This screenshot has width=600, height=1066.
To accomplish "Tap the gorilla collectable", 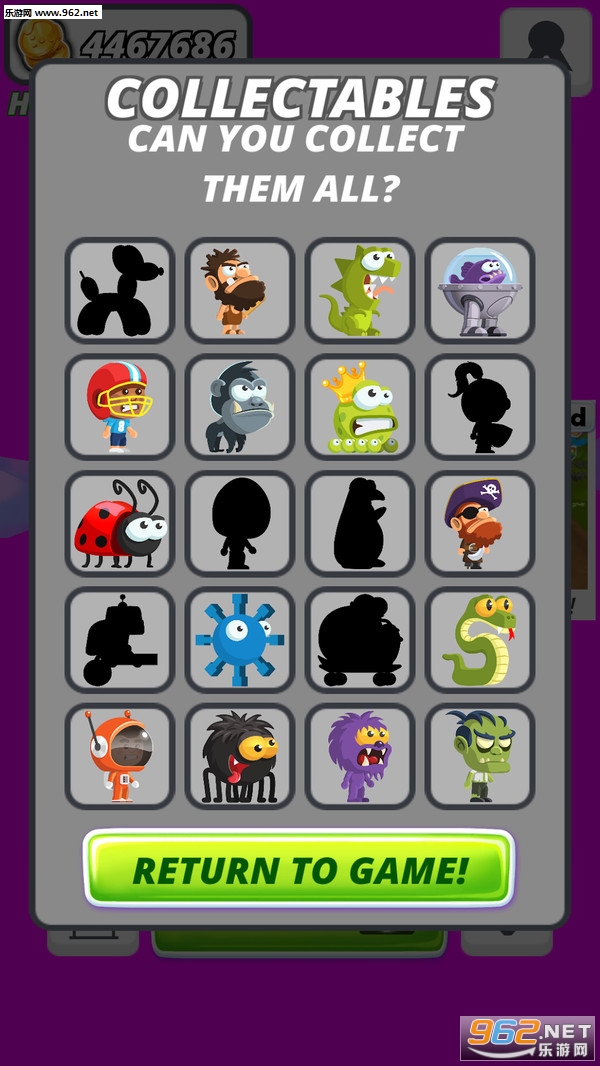I will (x=240, y=407).
